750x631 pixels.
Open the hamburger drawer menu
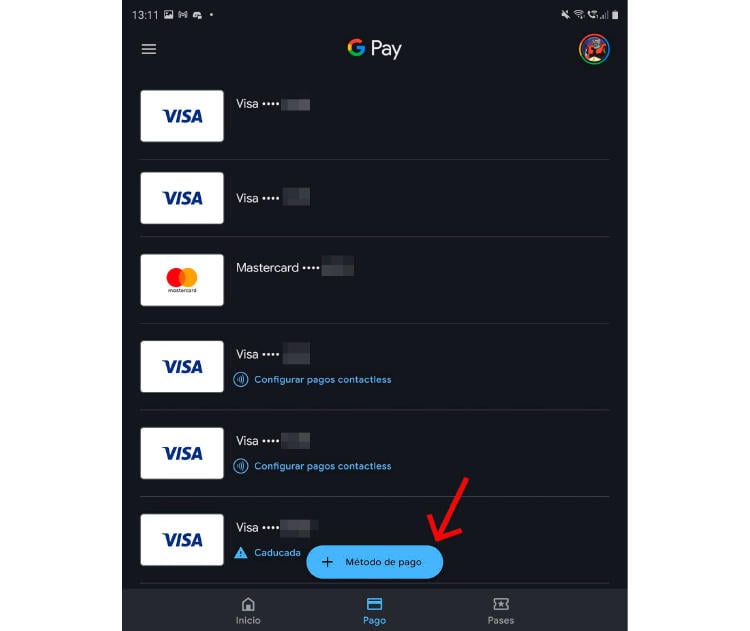point(149,49)
